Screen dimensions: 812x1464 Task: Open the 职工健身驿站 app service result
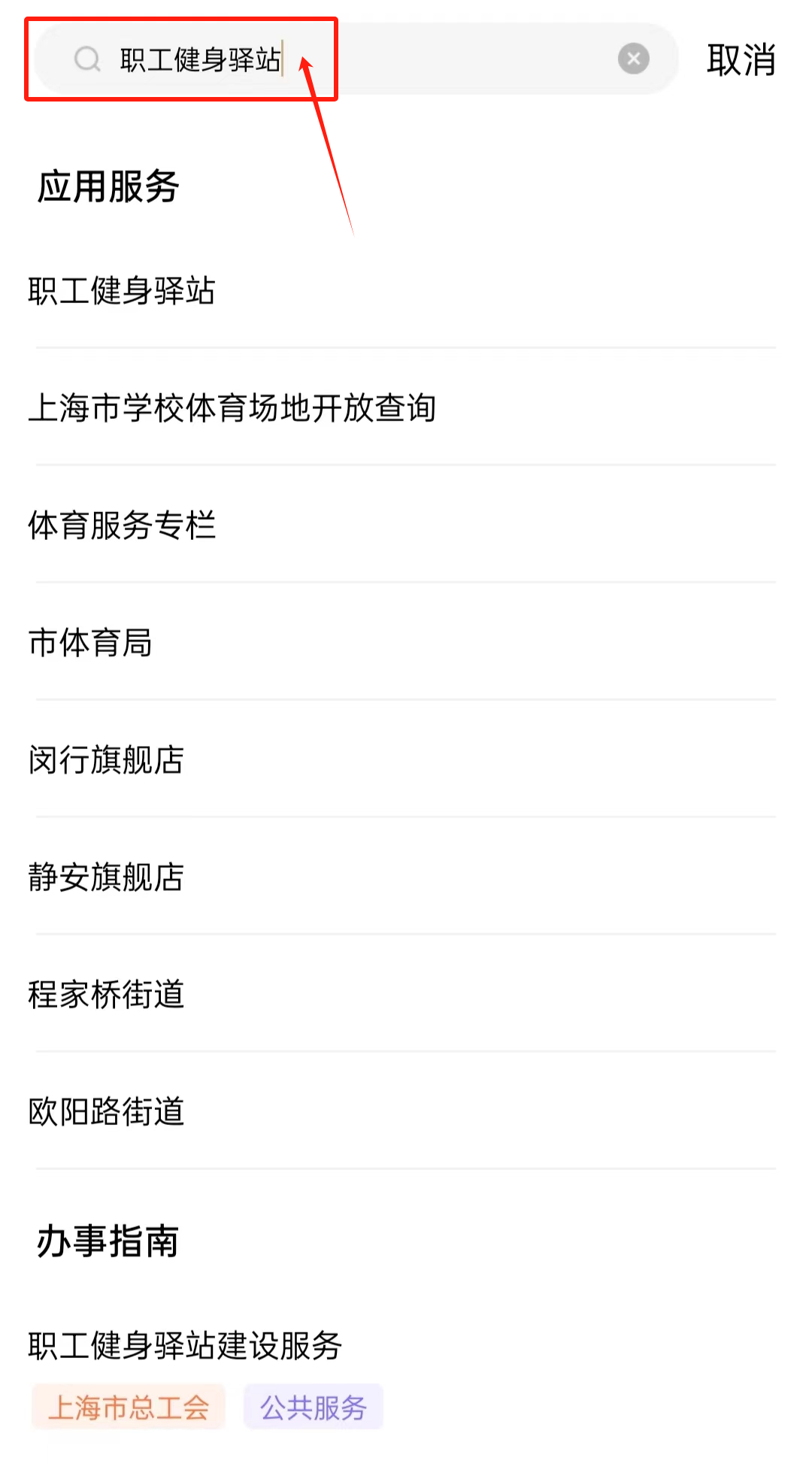click(x=122, y=291)
